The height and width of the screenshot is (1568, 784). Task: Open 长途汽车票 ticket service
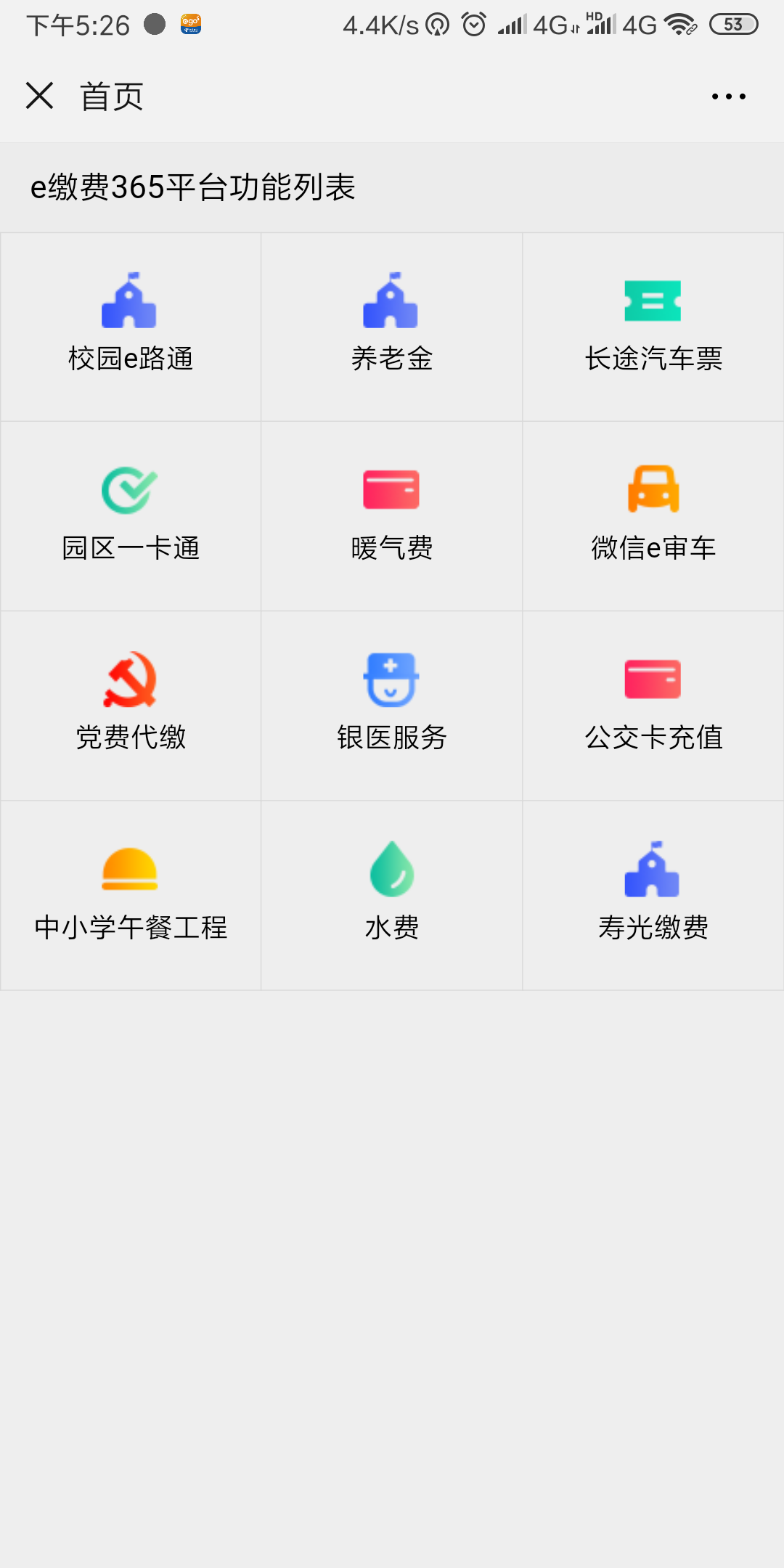tap(653, 327)
